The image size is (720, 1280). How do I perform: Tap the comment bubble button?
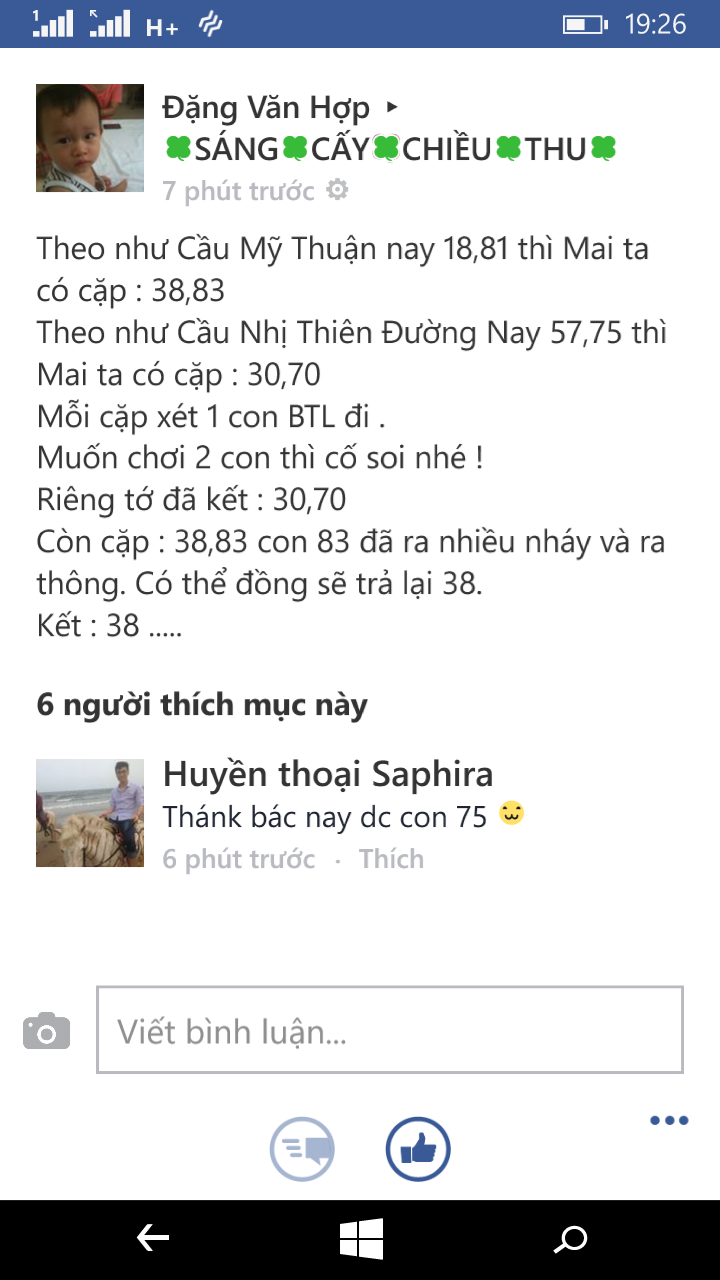pos(302,1150)
